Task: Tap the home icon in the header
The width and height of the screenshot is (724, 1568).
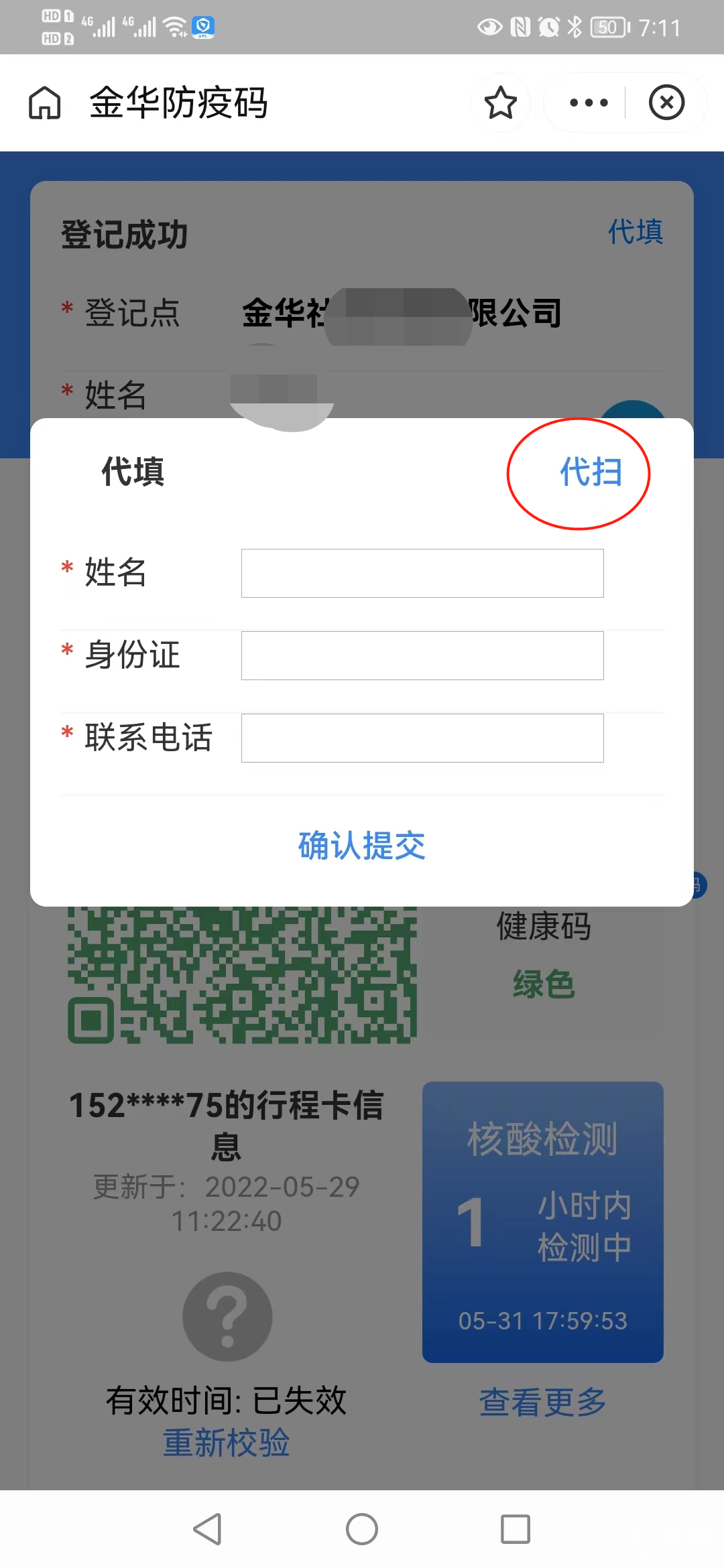Action: click(x=45, y=103)
